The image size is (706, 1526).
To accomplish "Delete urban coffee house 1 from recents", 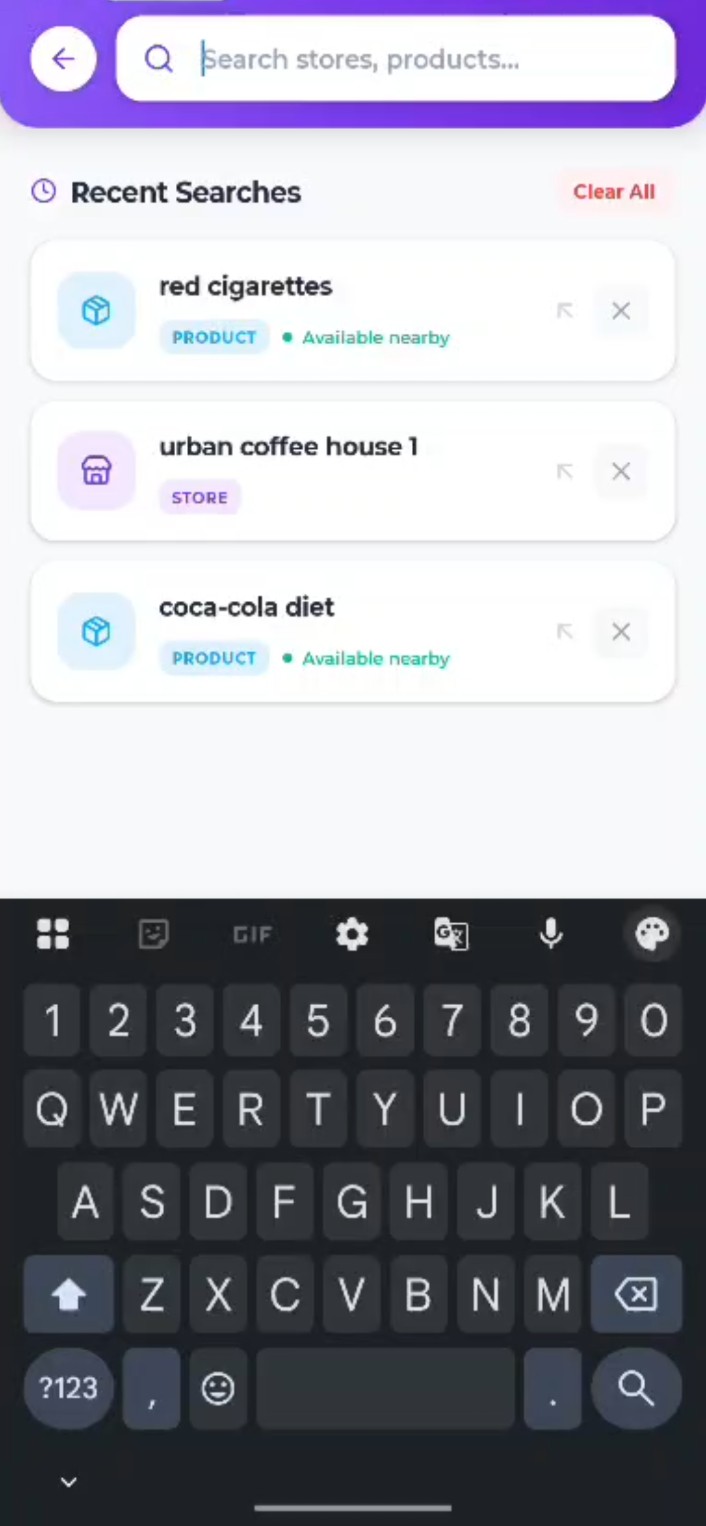I will coord(621,471).
